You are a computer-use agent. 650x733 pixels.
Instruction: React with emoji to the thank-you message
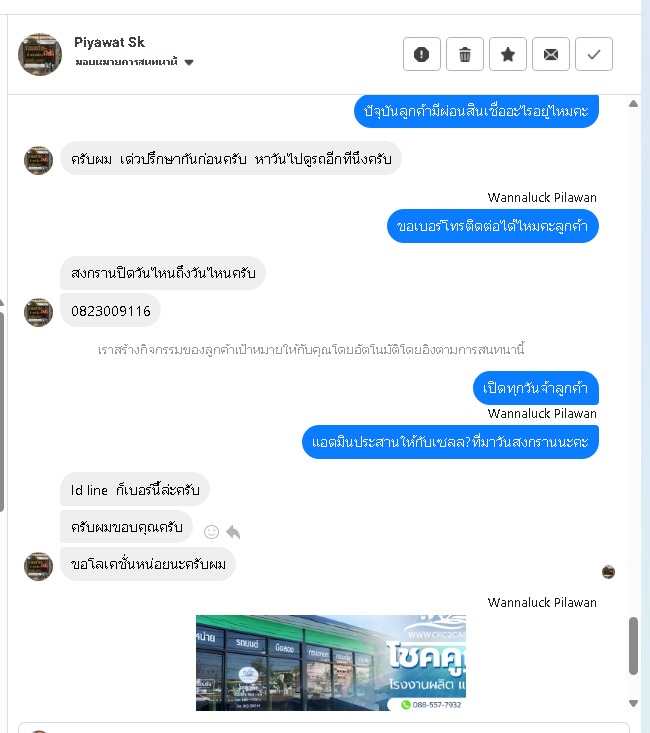211,531
